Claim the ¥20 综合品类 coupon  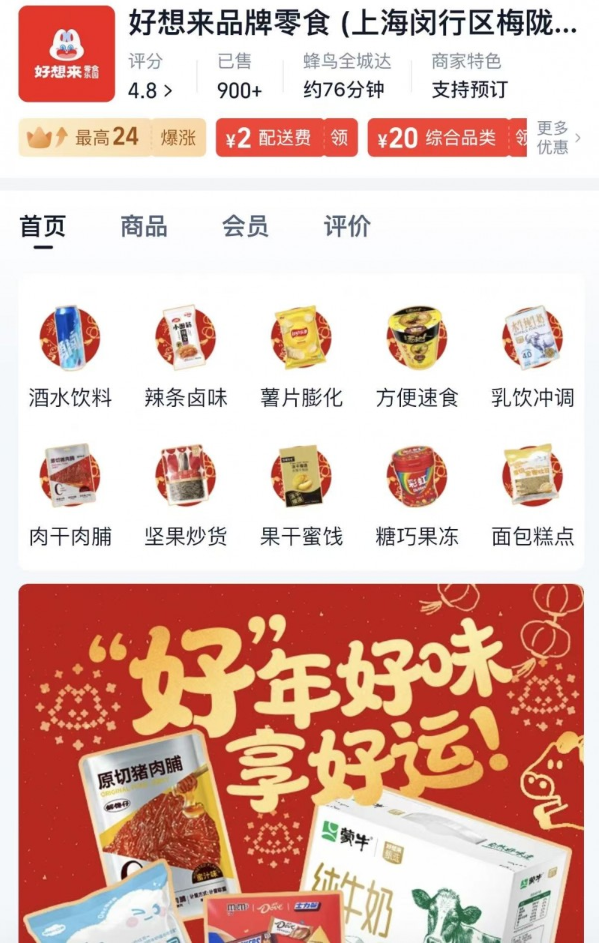[519, 138]
